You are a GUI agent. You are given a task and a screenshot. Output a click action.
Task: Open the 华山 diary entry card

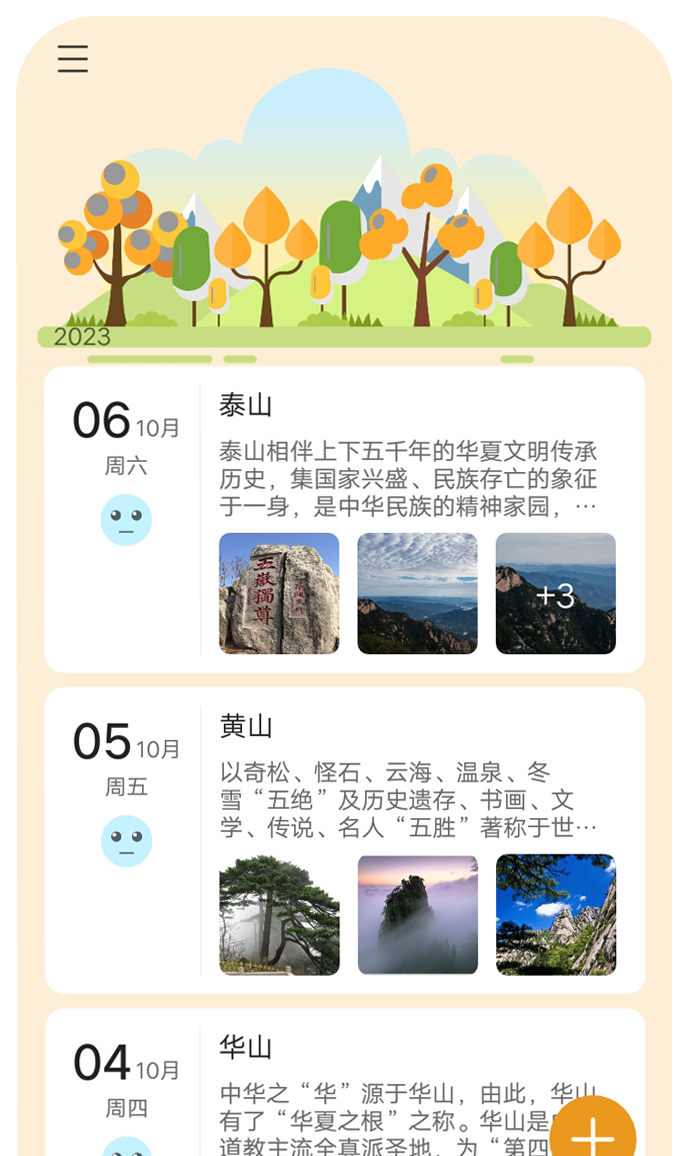(344, 1082)
